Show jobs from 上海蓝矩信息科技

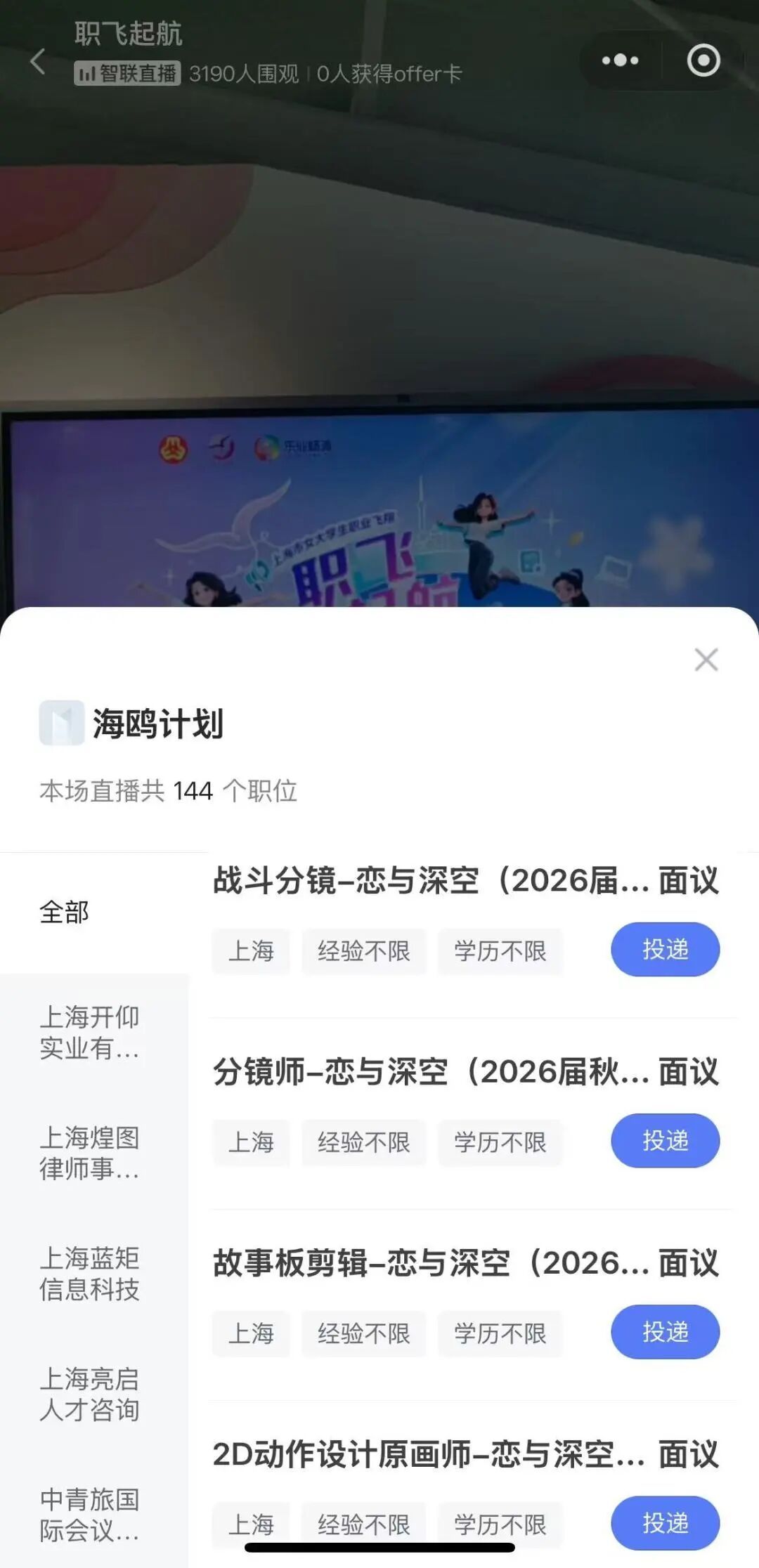point(90,1274)
